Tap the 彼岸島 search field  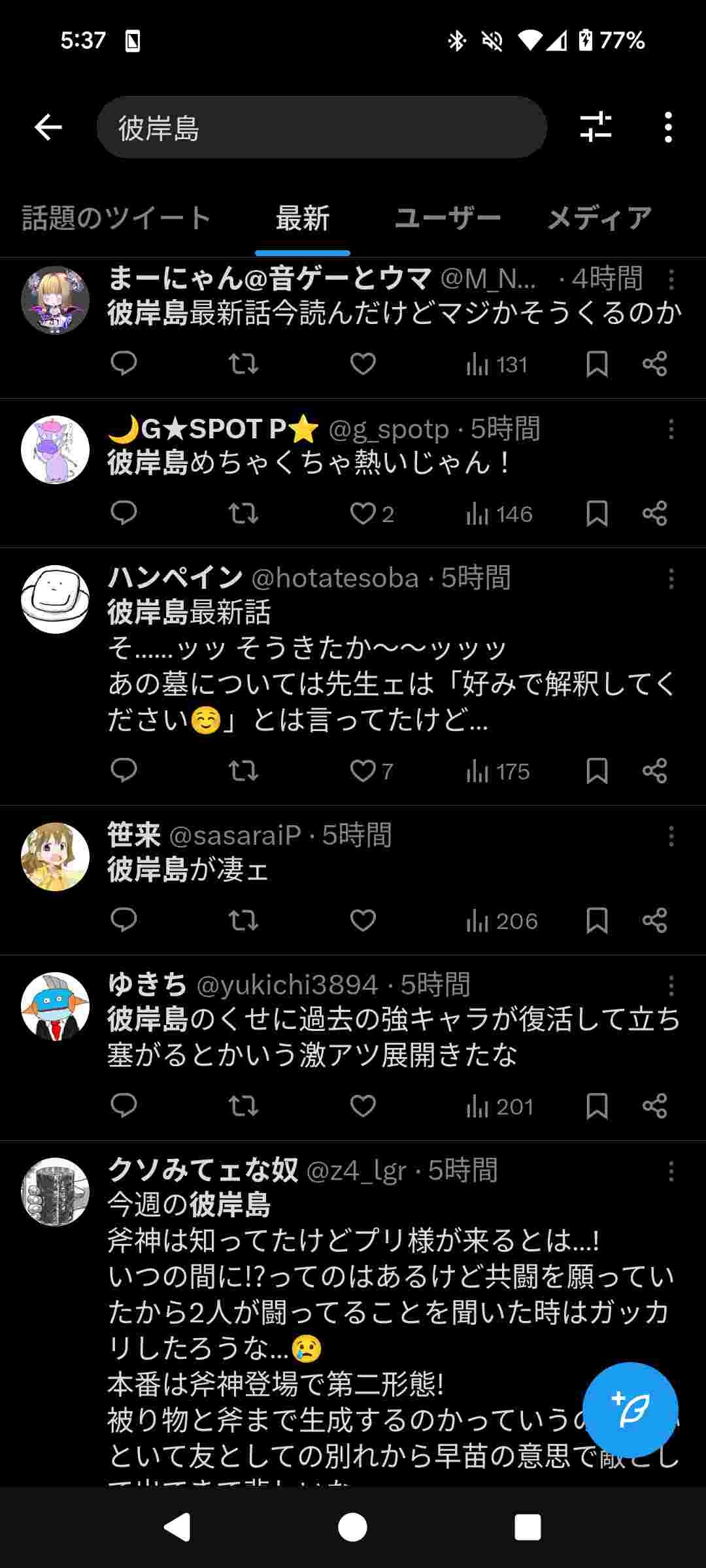pyautogui.click(x=320, y=127)
